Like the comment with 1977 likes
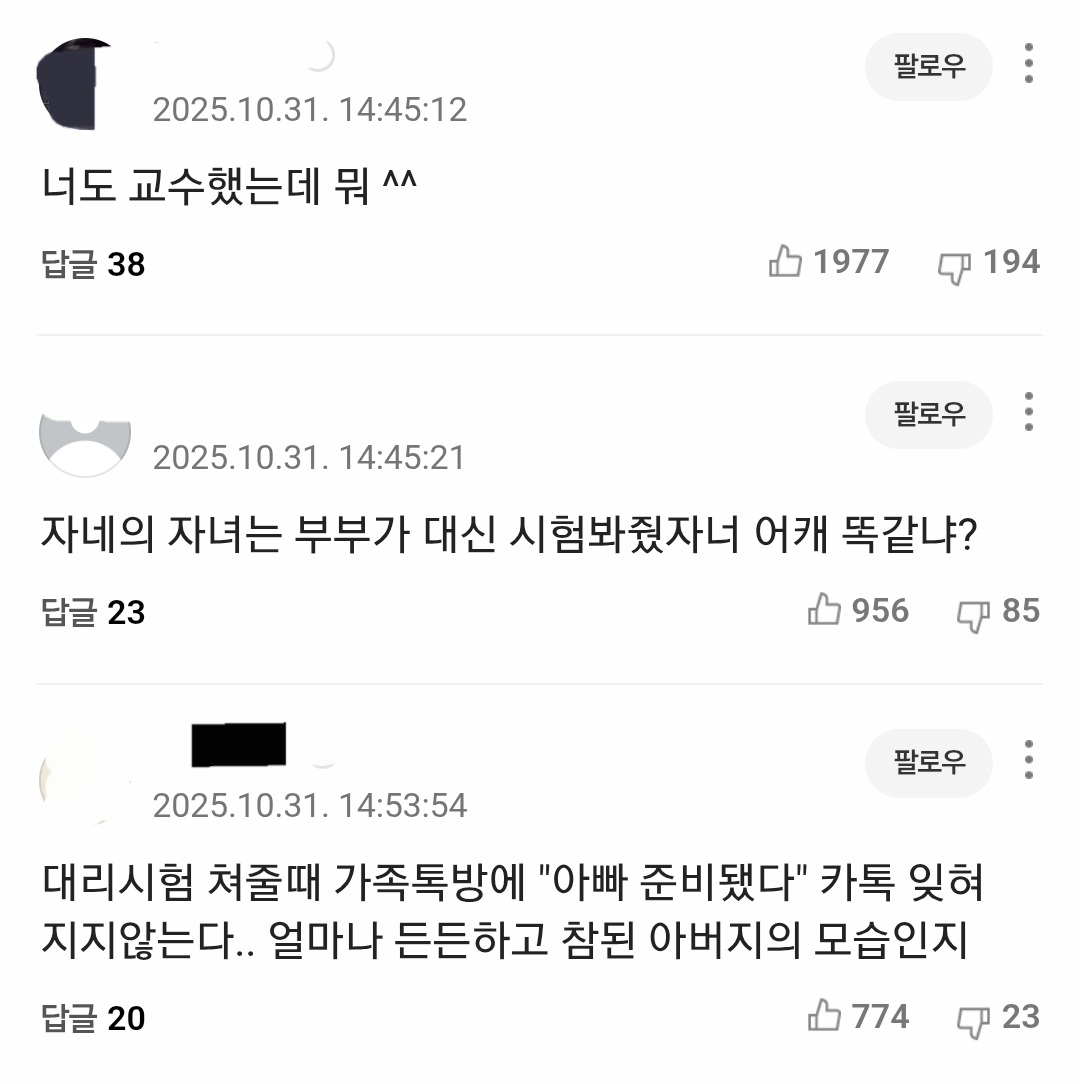Screen dimensions: 1080x1084 (786, 263)
